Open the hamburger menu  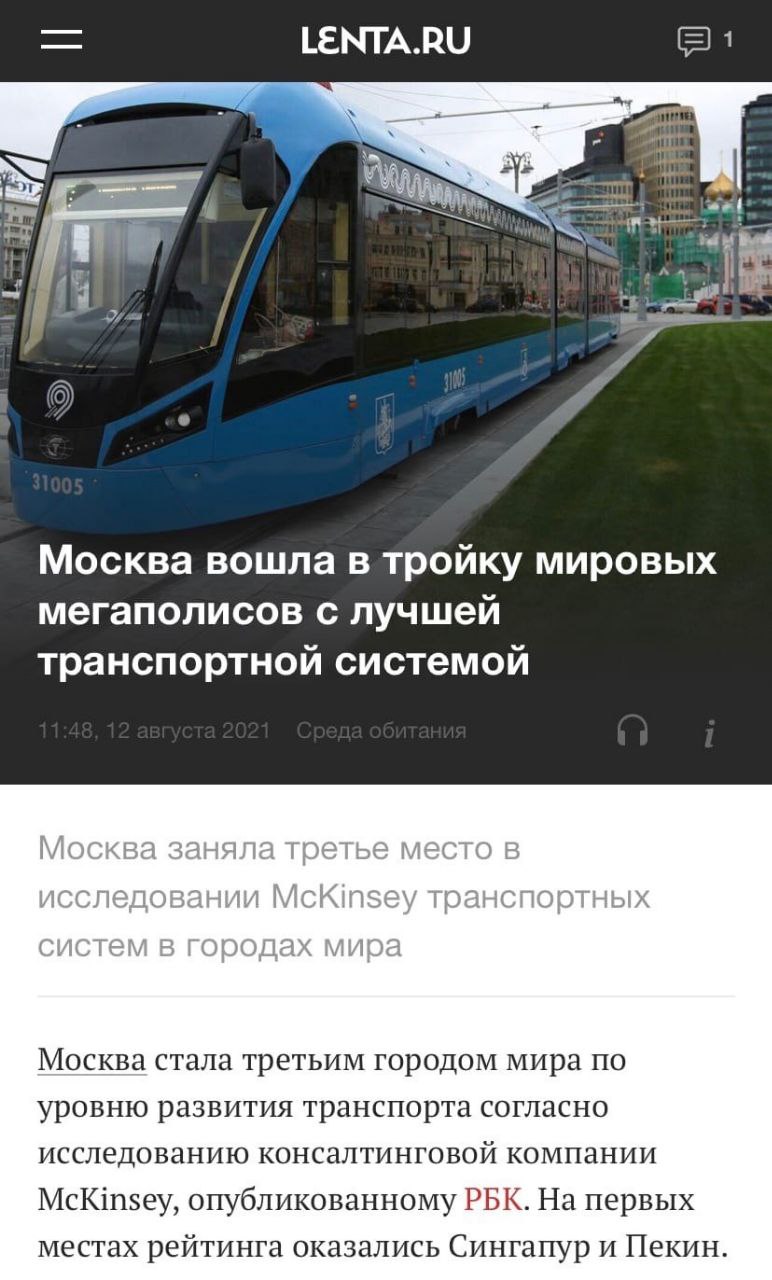(x=61, y=40)
